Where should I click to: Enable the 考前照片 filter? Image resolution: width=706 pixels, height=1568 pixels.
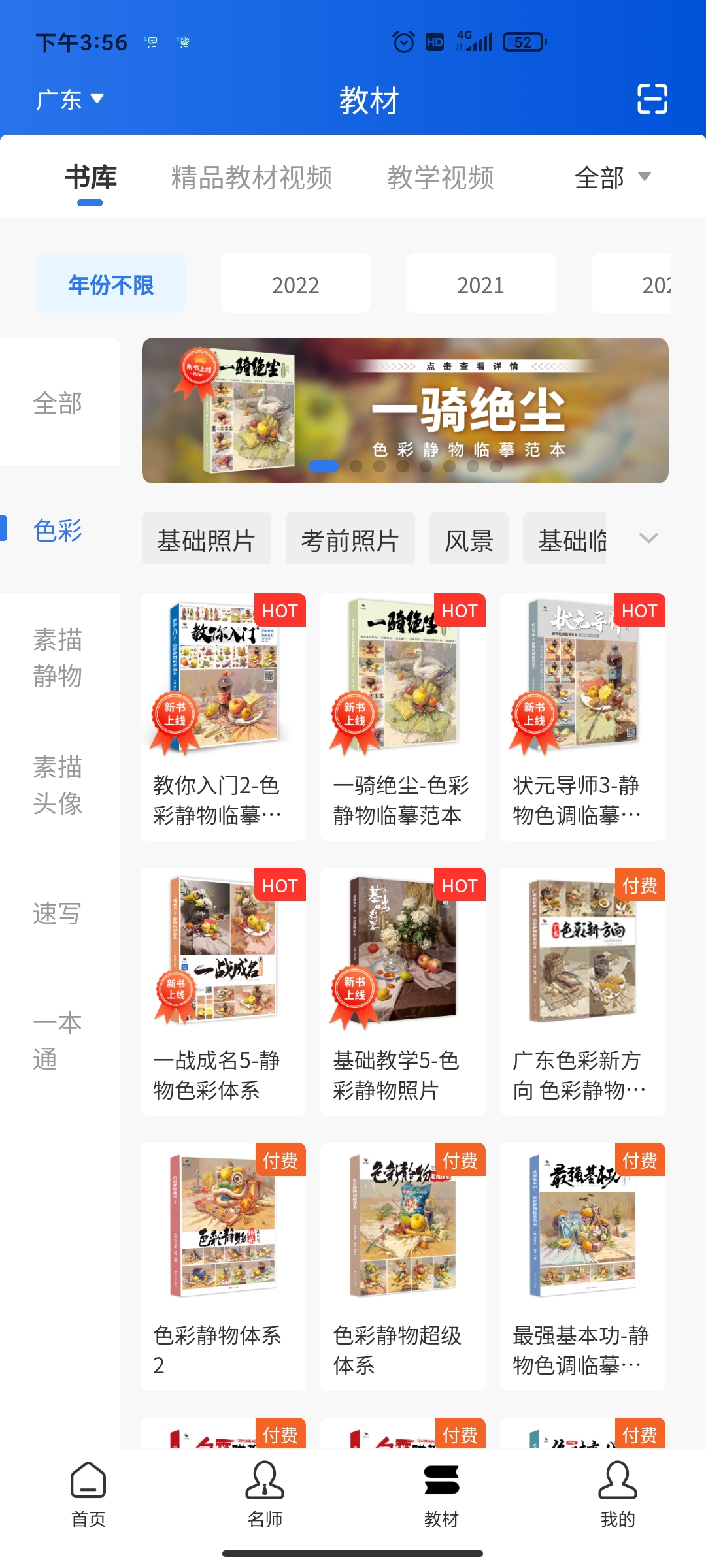pyautogui.click(x=350, y=538)
